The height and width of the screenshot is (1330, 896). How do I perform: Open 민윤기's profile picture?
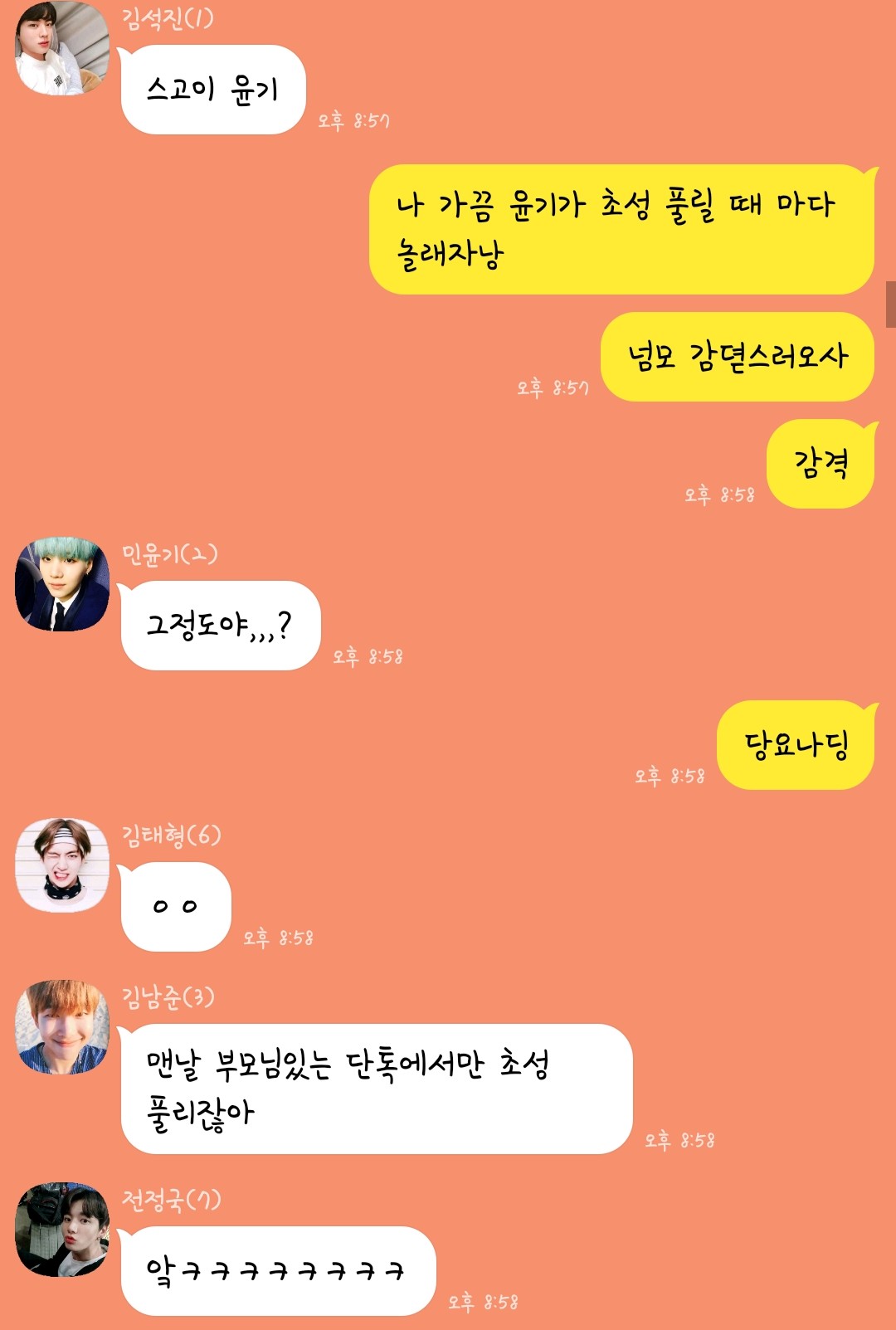pyautogui.click(x=62, y=584)
